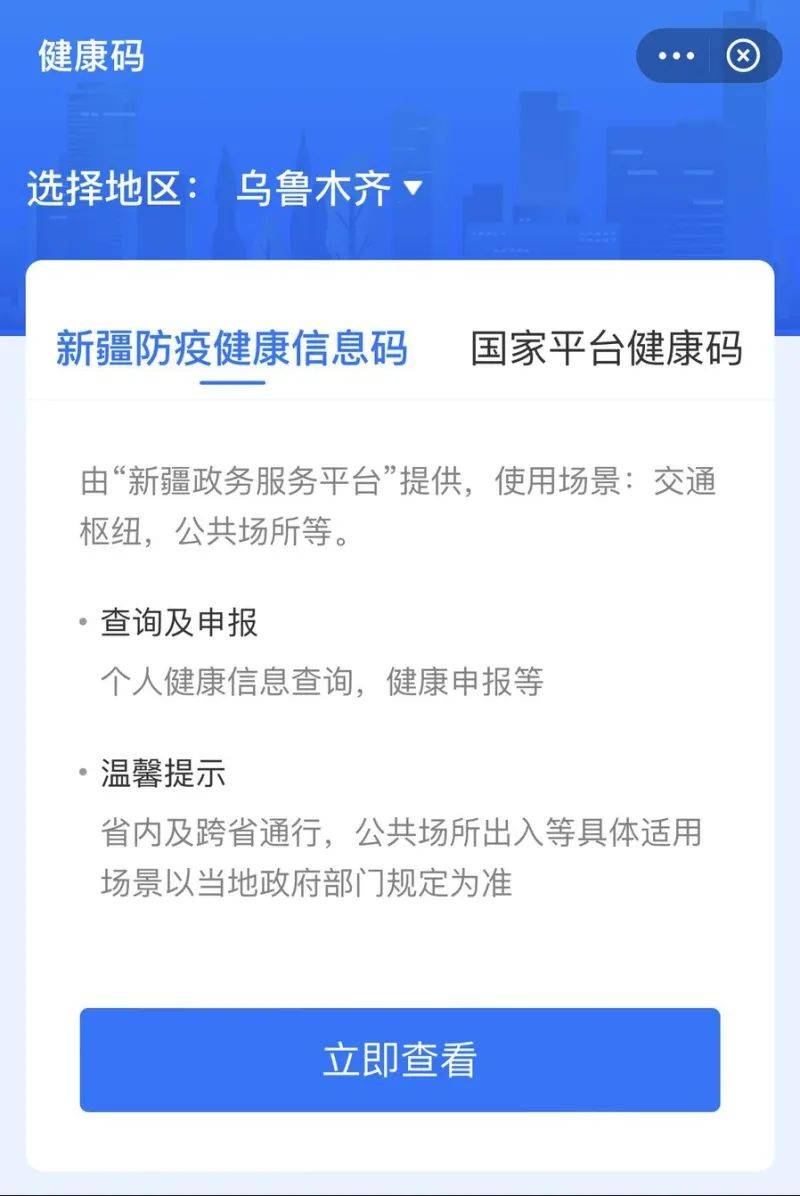Expand the 选择地区 region selector
The width and height of the screenshot is (800, 1196).
316,185
